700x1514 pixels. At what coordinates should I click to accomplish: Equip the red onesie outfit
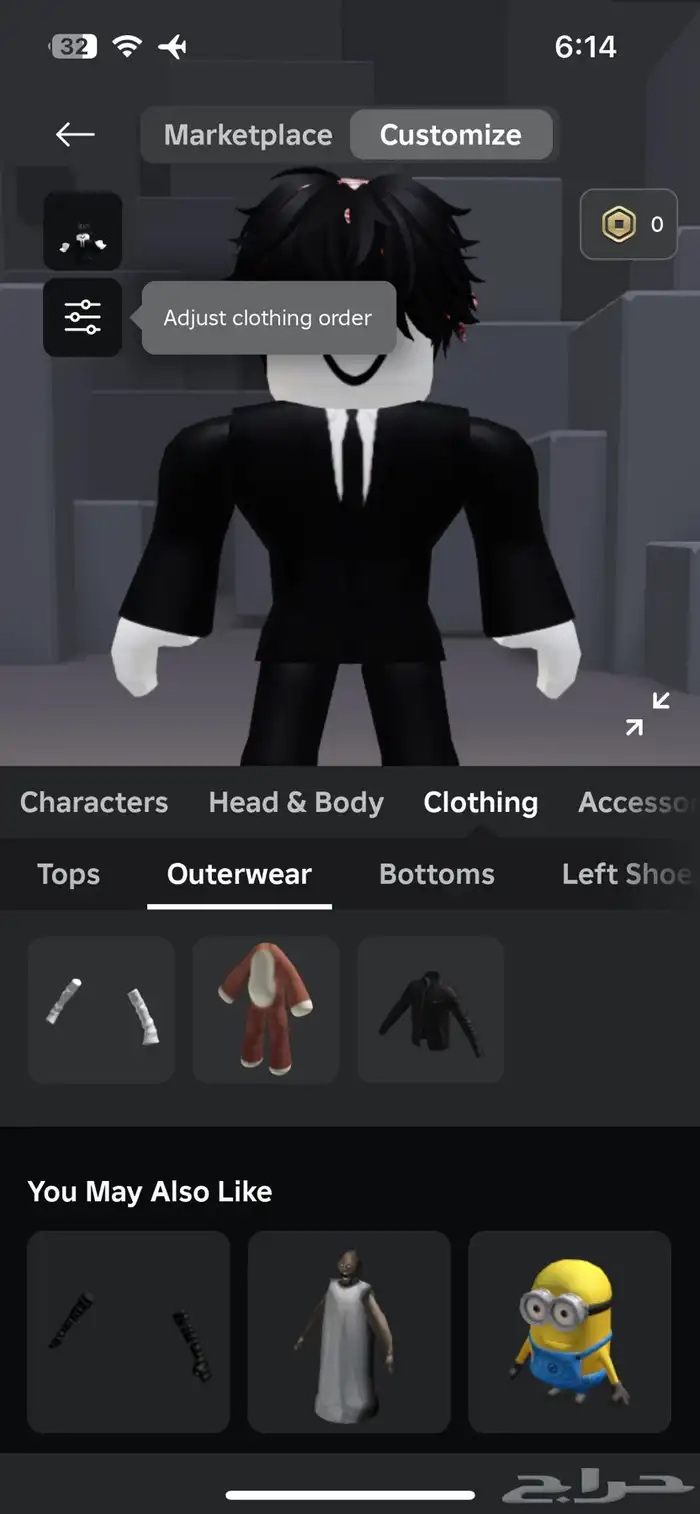click(x=266, y=1010)
